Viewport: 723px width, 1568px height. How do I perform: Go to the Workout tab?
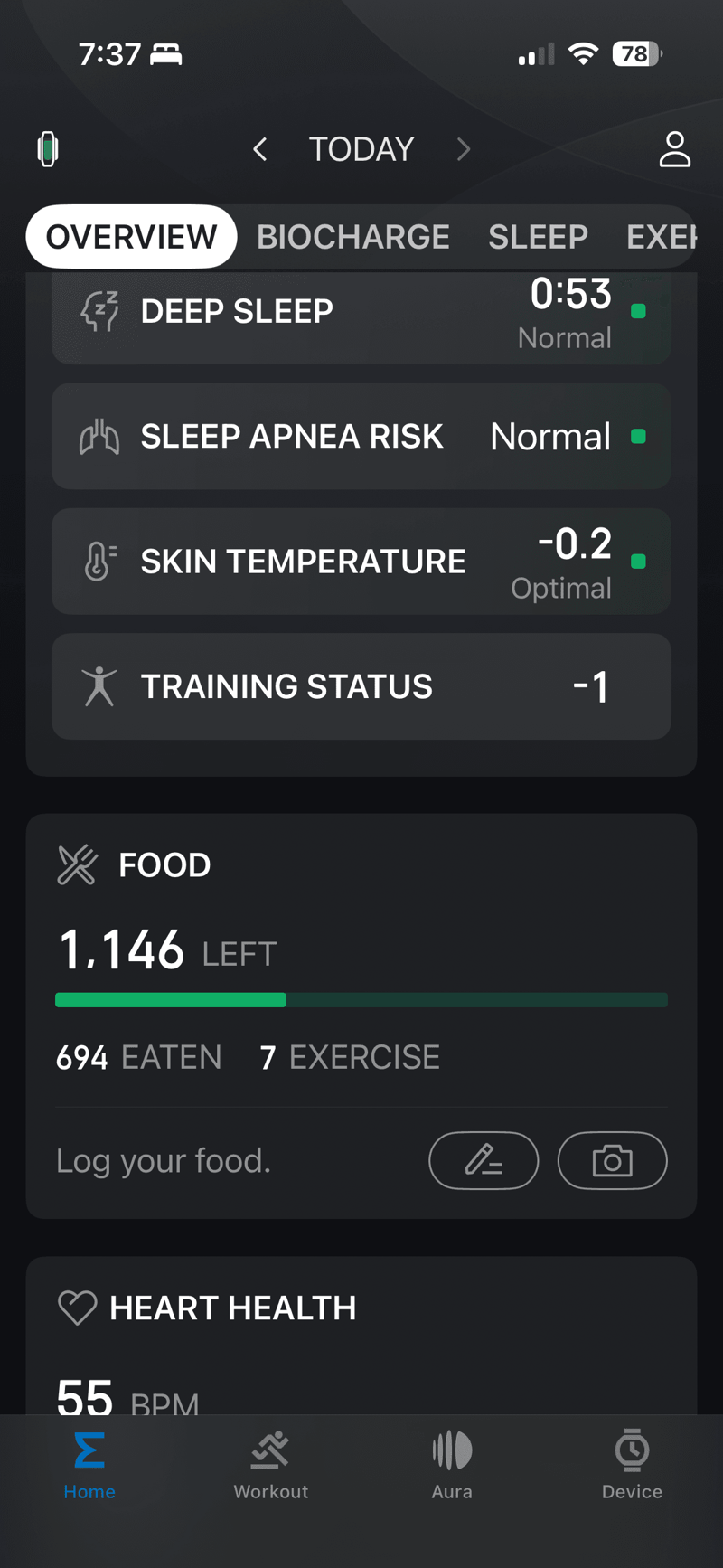pos(270,1465)
